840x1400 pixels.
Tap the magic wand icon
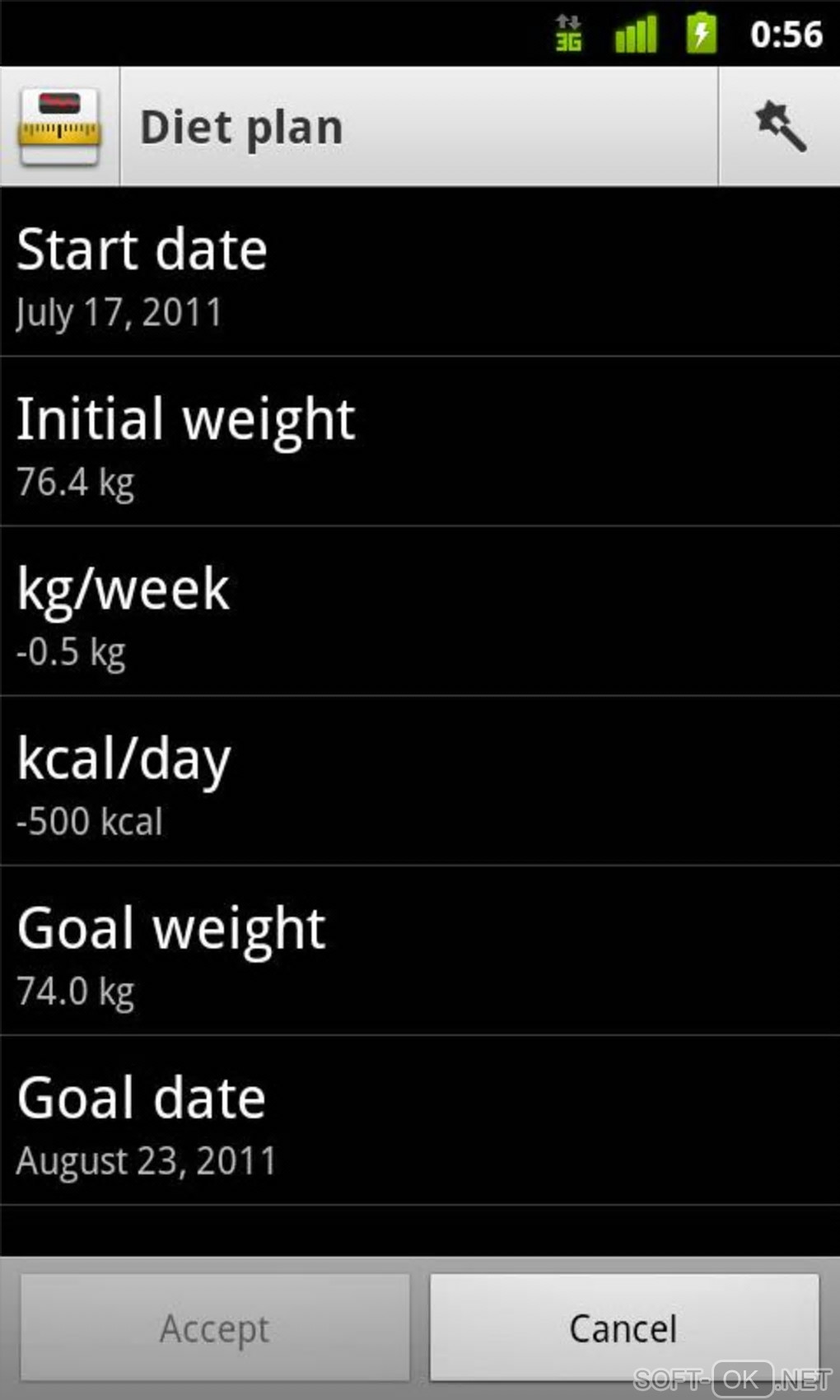(779, 127)
